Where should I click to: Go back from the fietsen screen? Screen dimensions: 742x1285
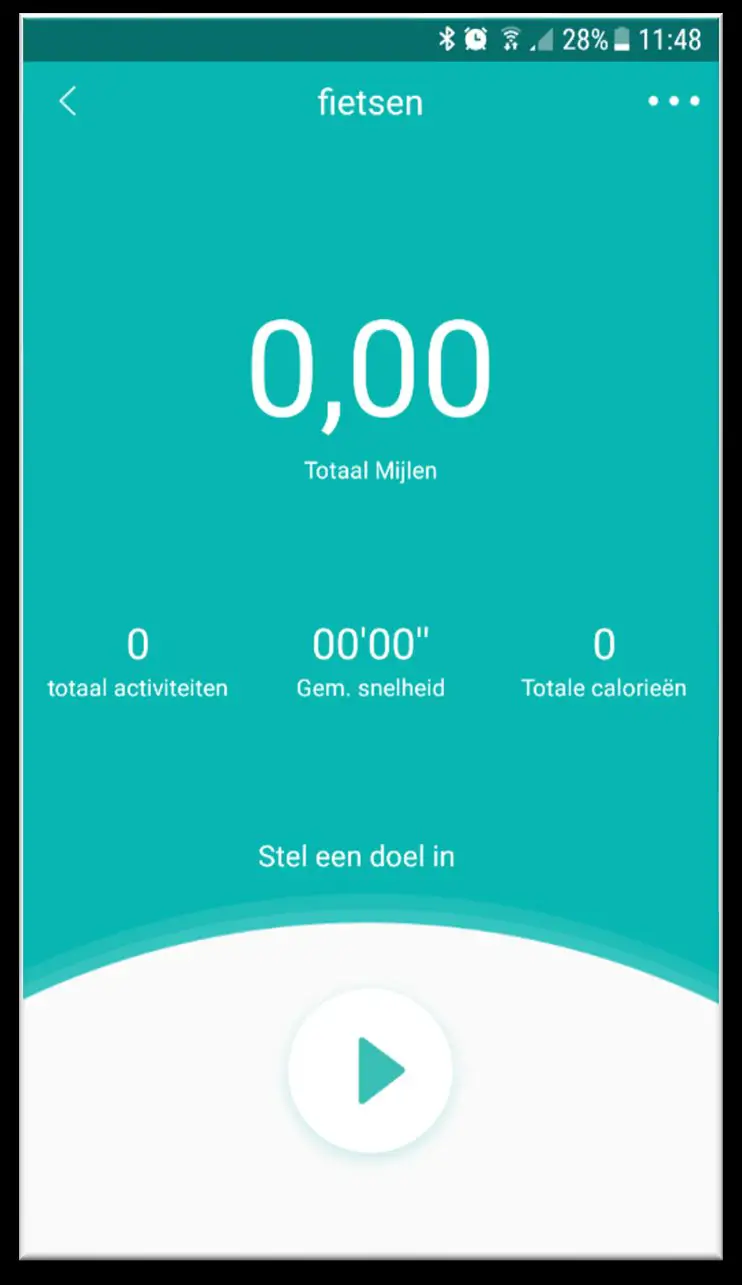(x=68, y=102)
